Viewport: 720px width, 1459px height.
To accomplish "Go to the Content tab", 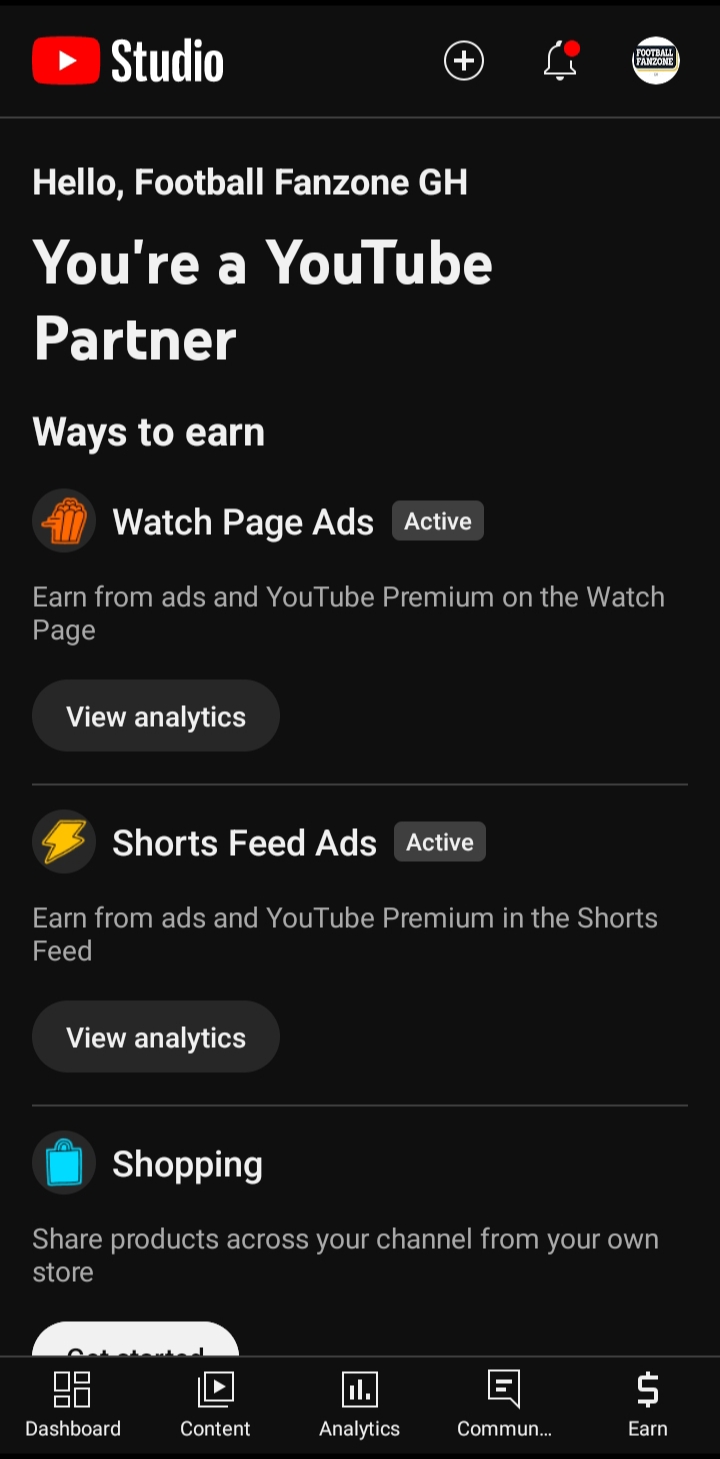I will coord(215,1405).
